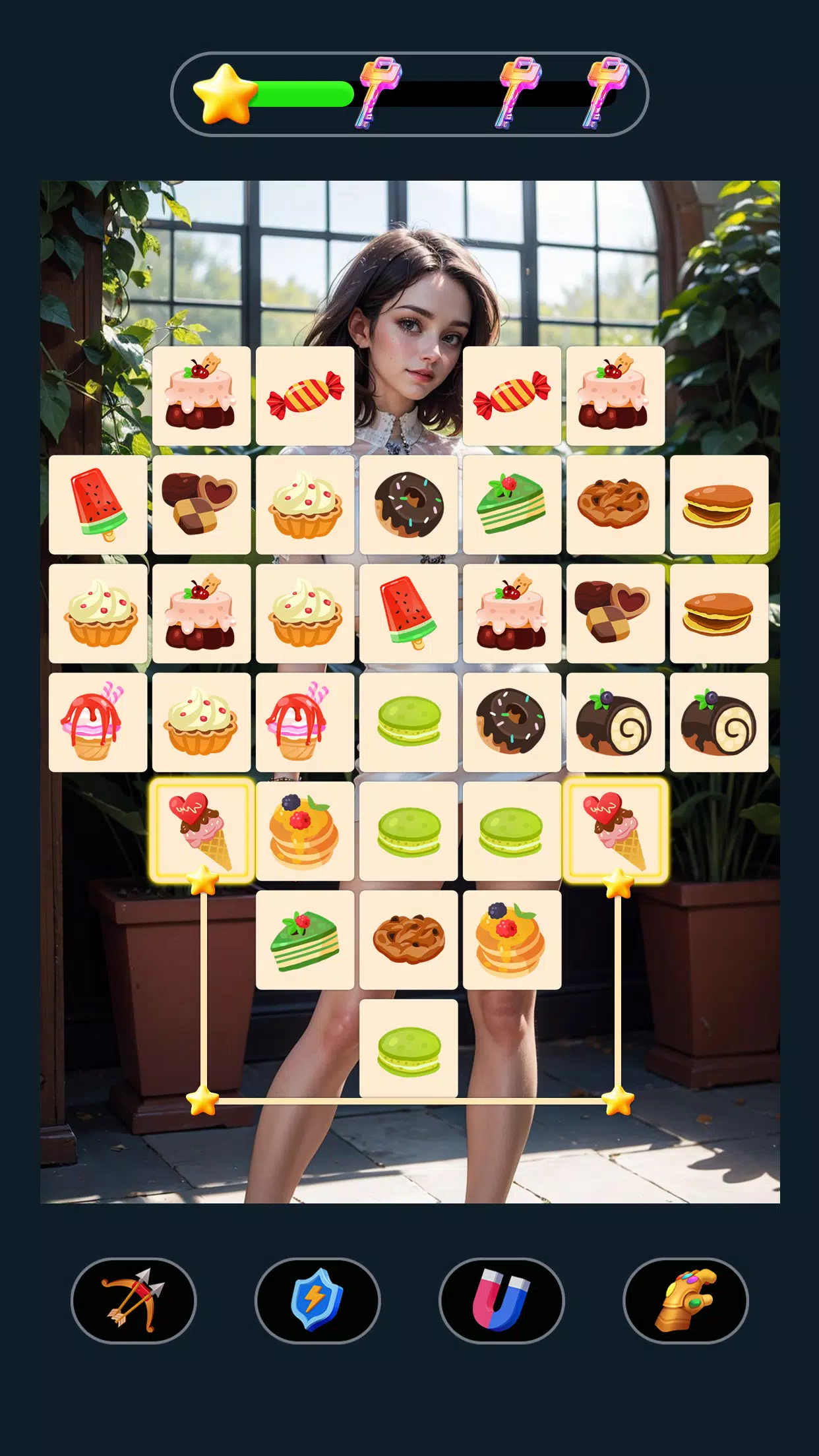Select the lone macaron tile under the cookie
The height and width of the screenshot is (1456, 819).
pos(408,1048)
